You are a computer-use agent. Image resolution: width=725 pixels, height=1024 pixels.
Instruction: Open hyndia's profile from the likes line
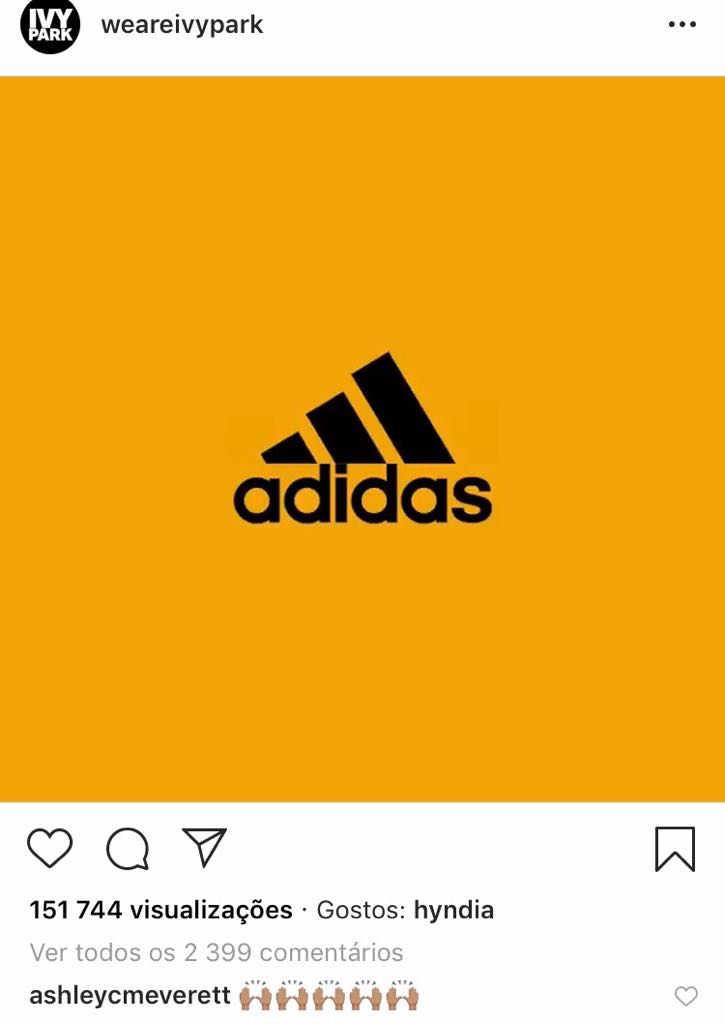click(x=454, y=910)
